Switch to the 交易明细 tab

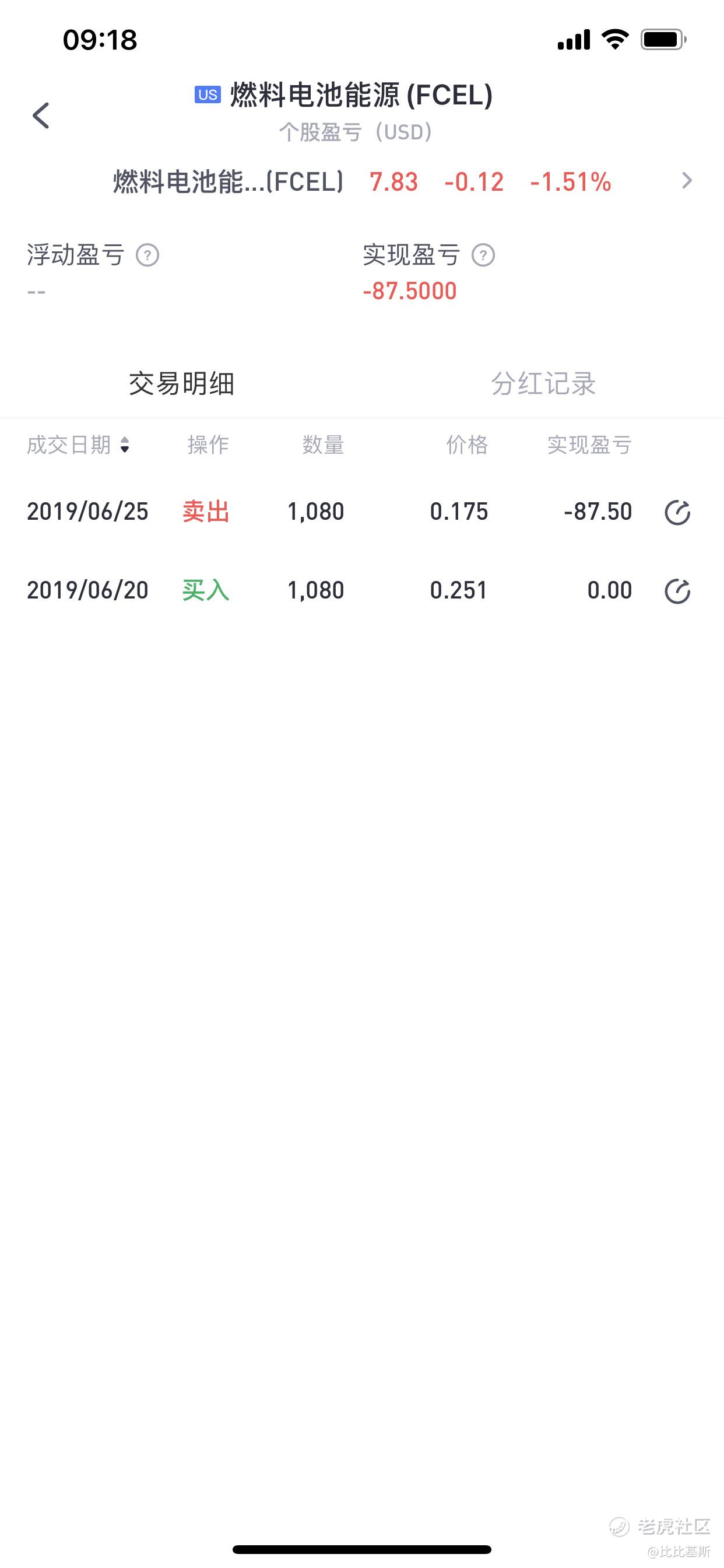point(181,383)
